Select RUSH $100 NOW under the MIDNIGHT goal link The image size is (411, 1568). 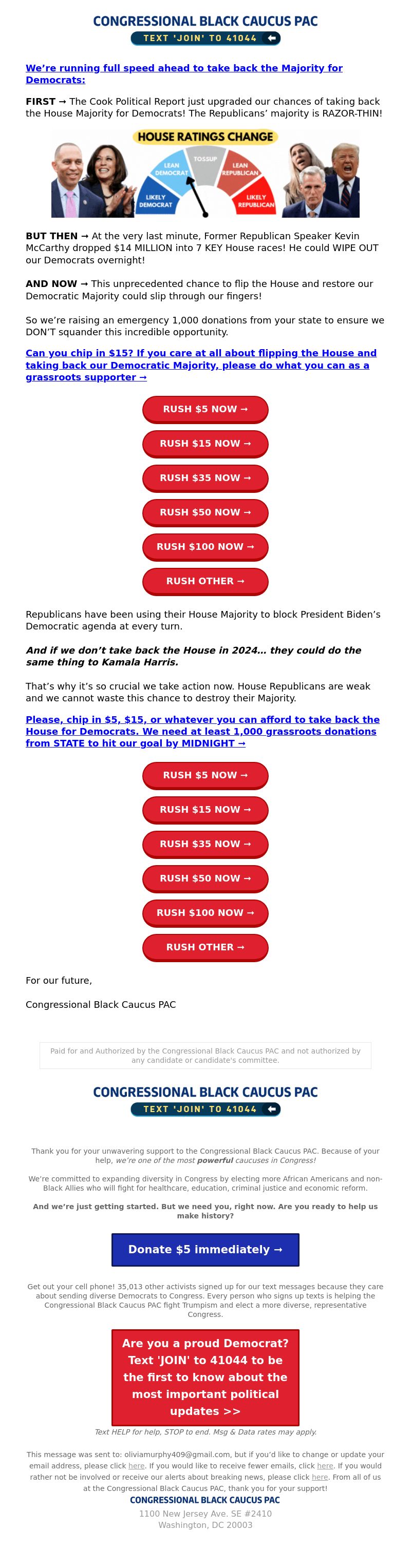(x=205, y=912)
